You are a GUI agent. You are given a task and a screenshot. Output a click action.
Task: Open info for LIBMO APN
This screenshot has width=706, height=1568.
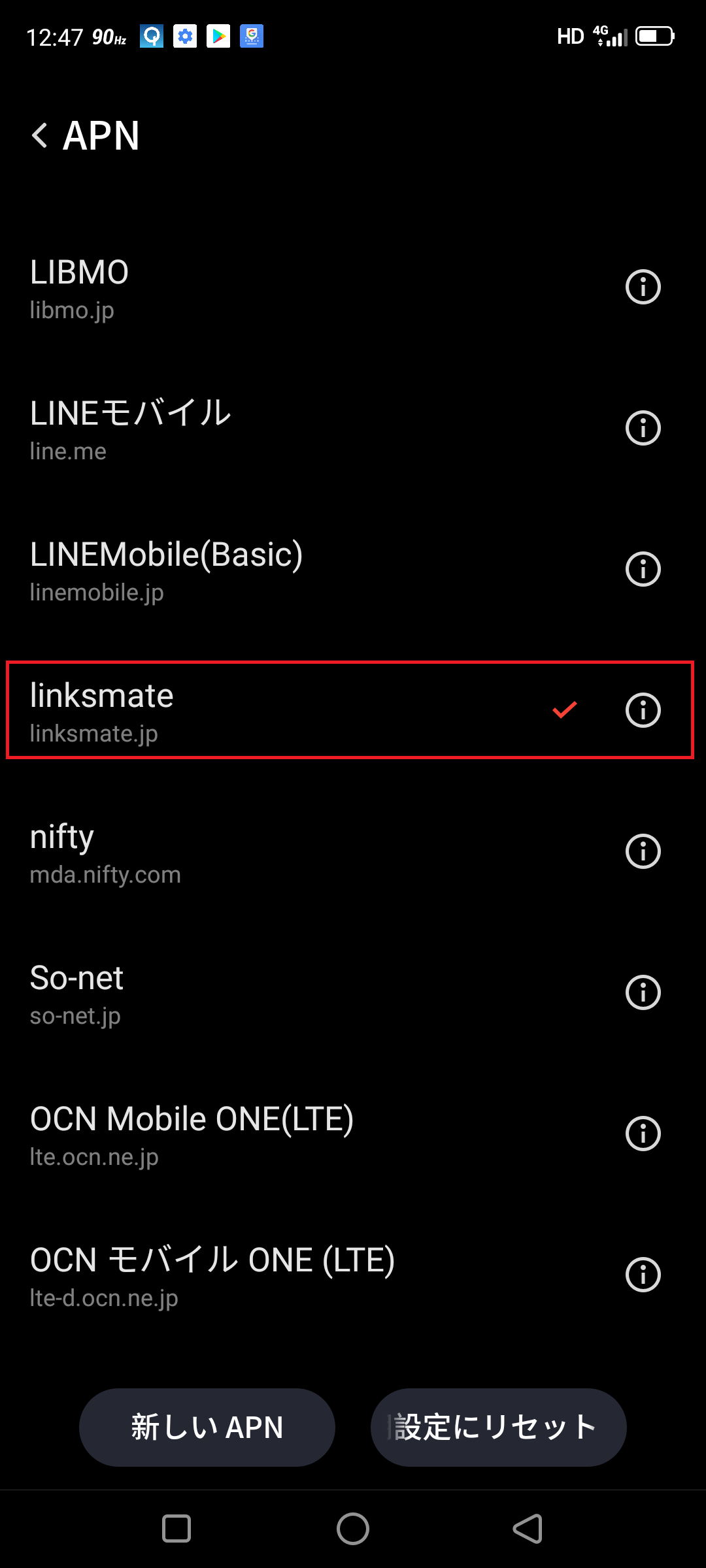pos(643,287)
